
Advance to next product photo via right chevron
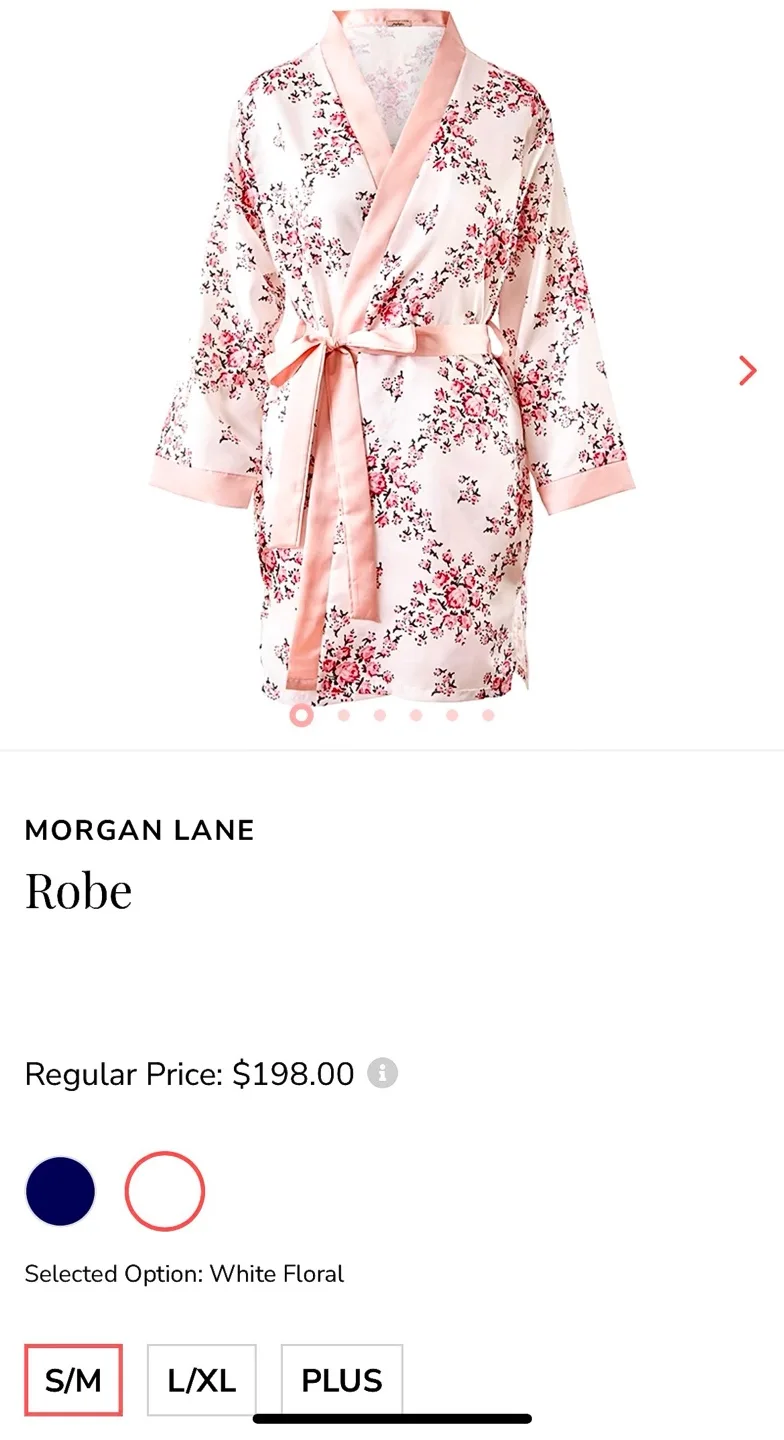coord(747,370)
